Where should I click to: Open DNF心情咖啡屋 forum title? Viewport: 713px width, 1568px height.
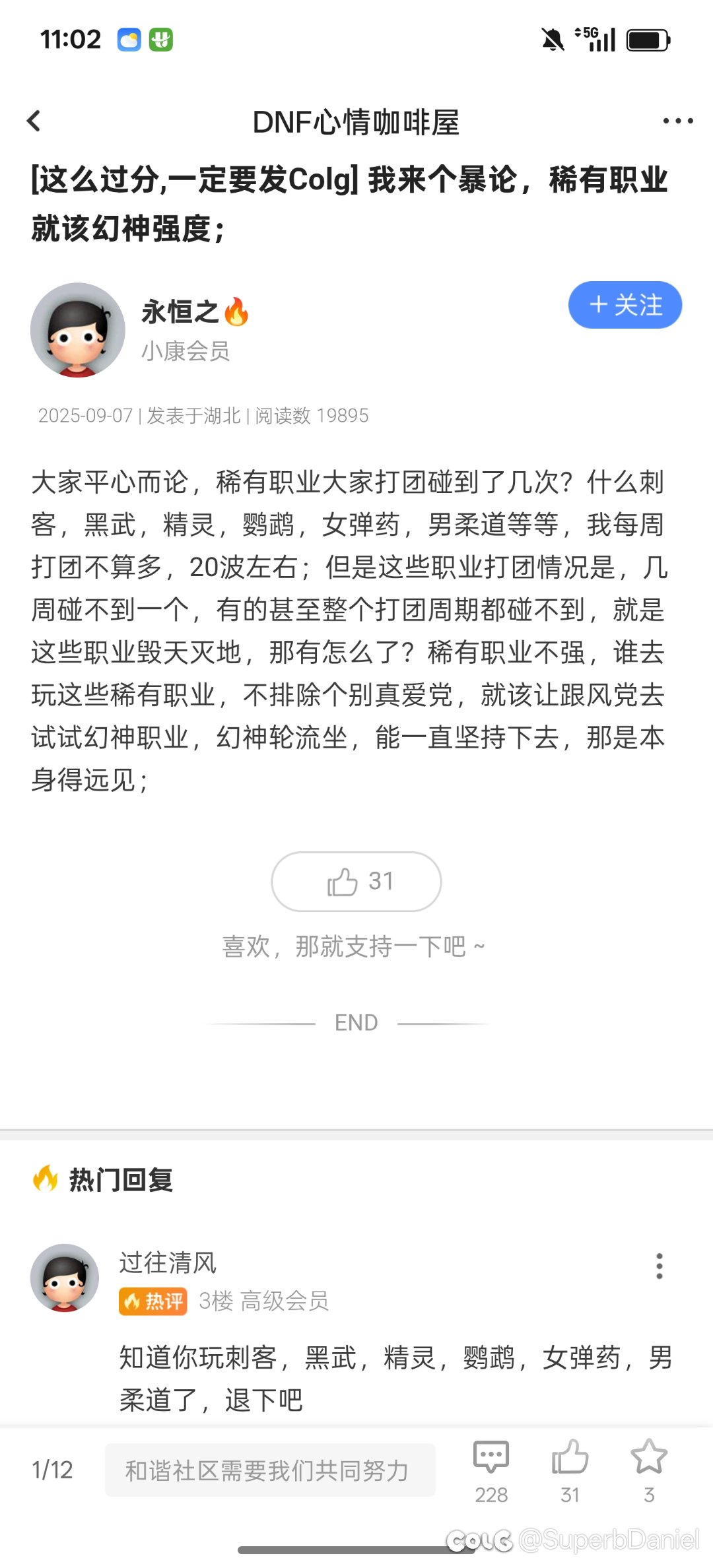point(356,123)
